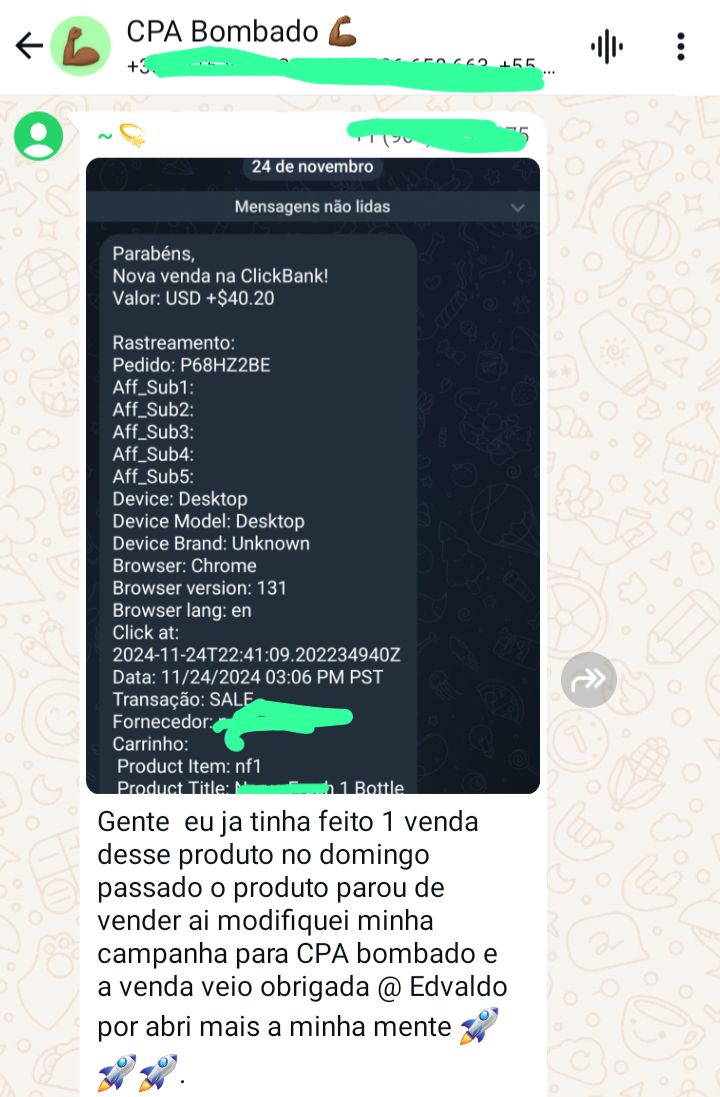Expand the chevron on Mensagens não lidas banner
The height and width of the screenshot is (1097, 720).
(x=517, y=207)
